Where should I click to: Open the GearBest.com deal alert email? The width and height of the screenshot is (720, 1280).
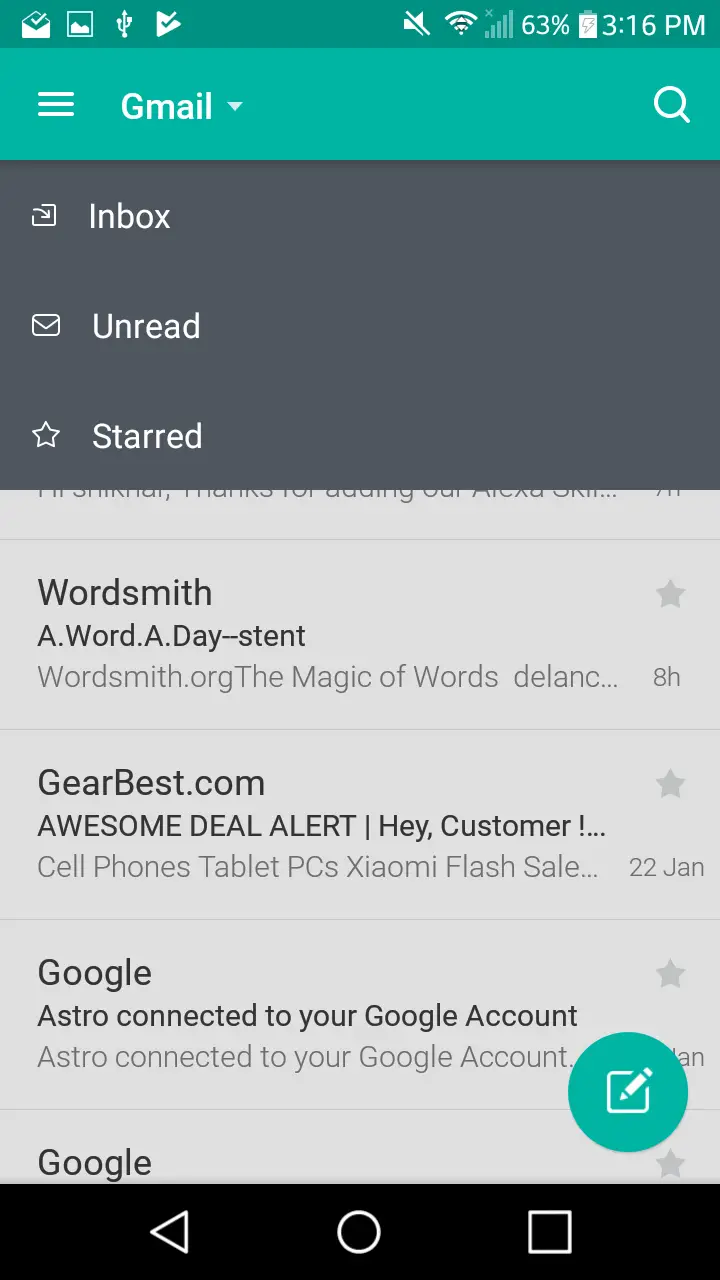point(320,826)
